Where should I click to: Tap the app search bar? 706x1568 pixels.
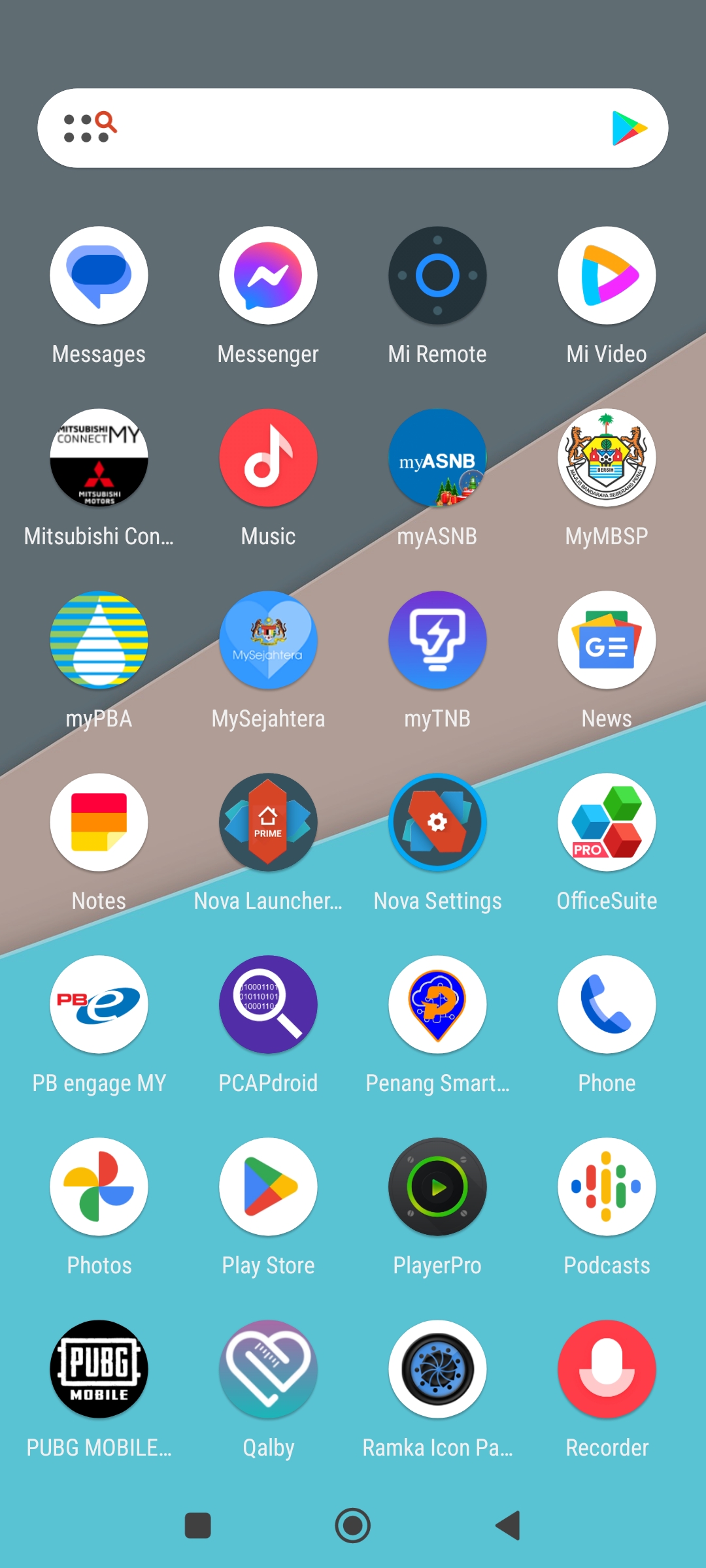pos(353,128)
